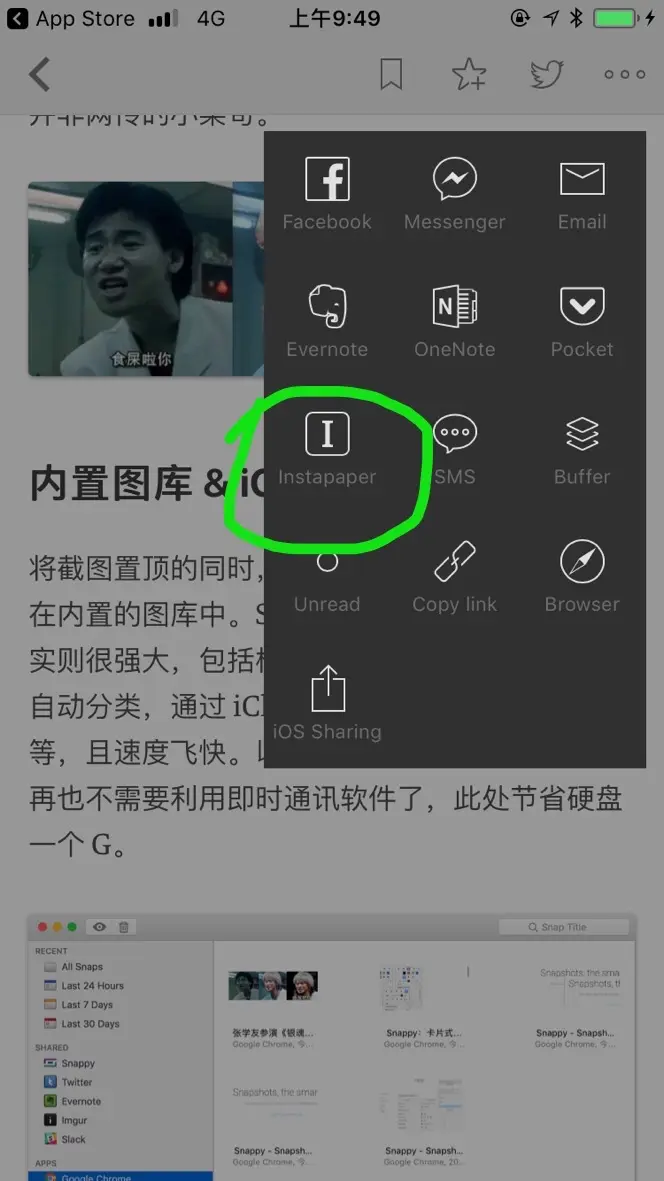Viewport: 664px width, 1181px height.
Task: Share article by Email
Action: coord(582,195)
